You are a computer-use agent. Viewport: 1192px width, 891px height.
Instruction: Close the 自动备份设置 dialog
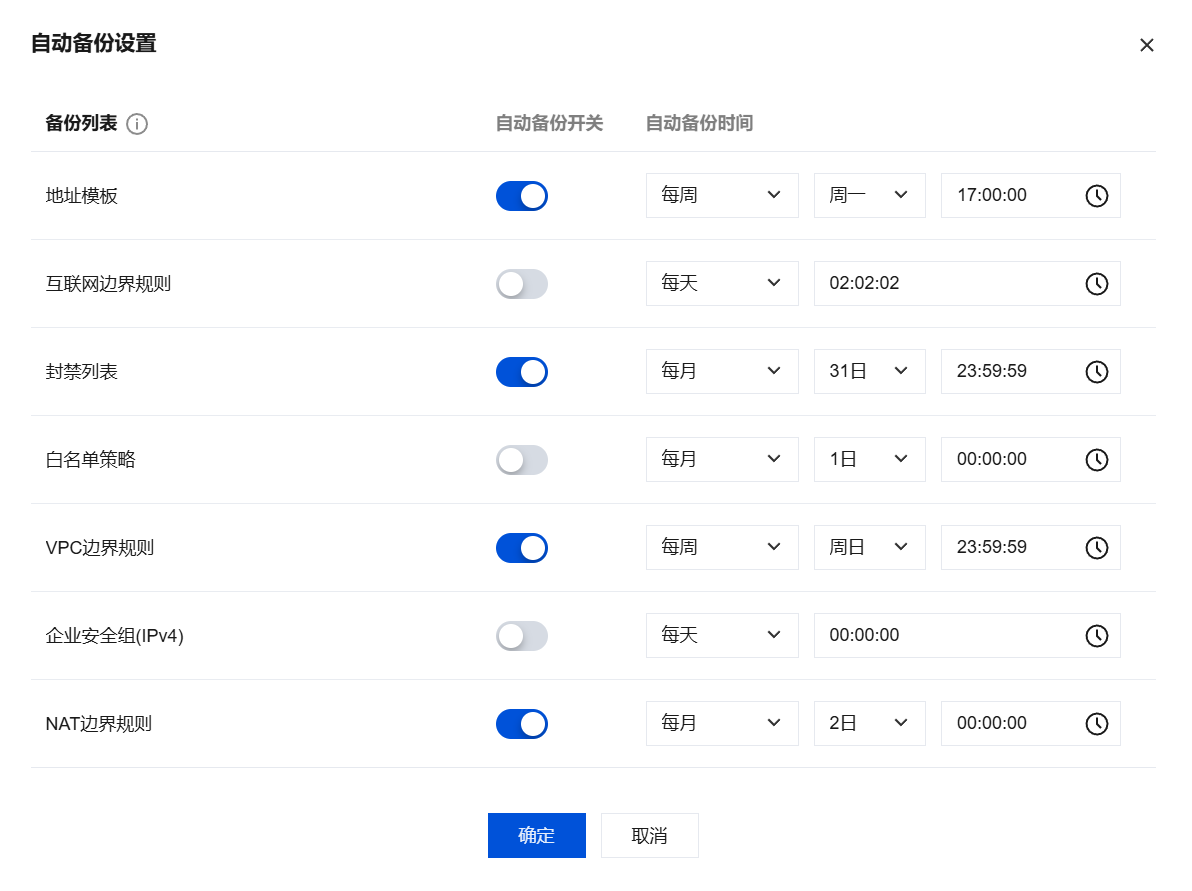(1147, 45)
